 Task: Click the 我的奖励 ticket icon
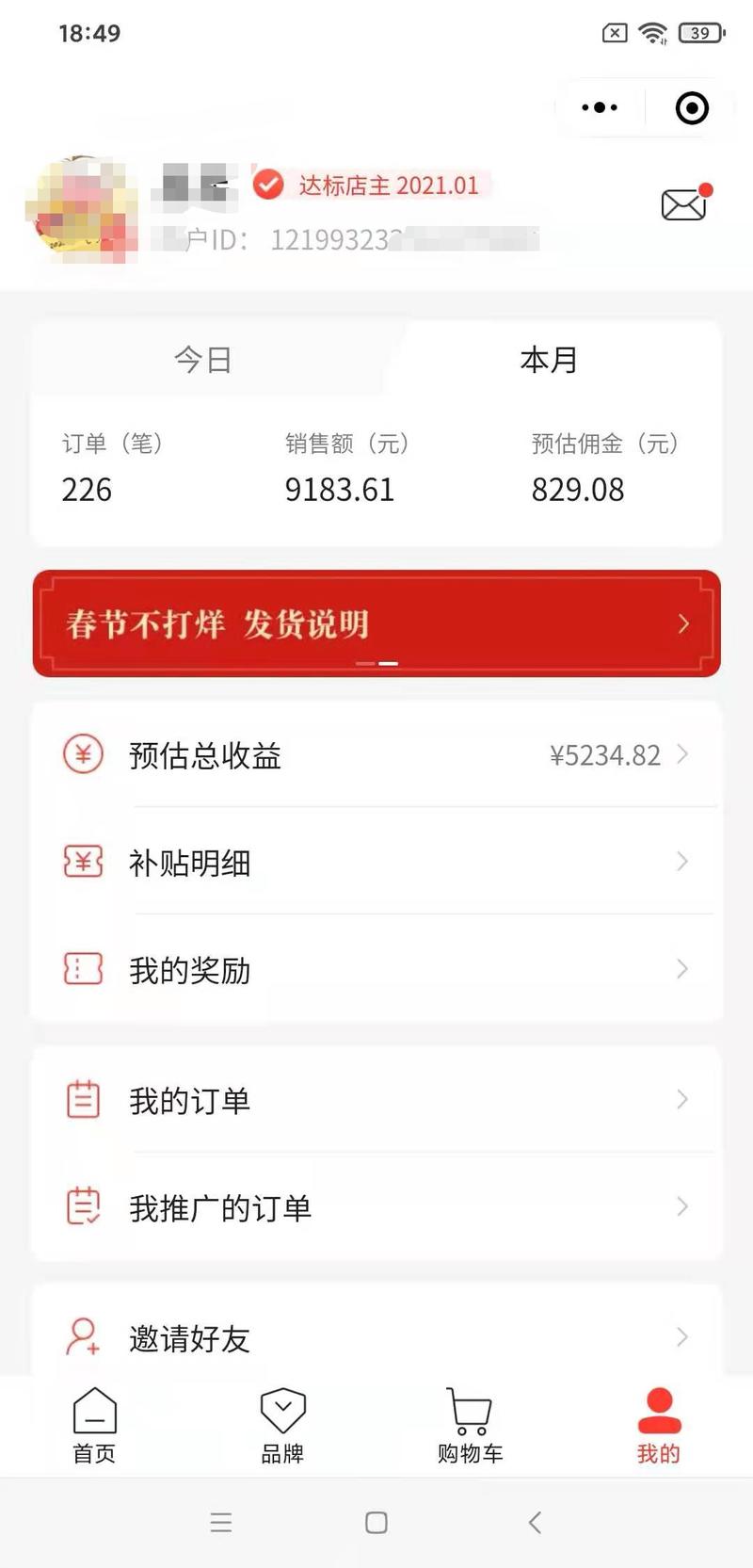pyautogui.click(x=83, y=969)
